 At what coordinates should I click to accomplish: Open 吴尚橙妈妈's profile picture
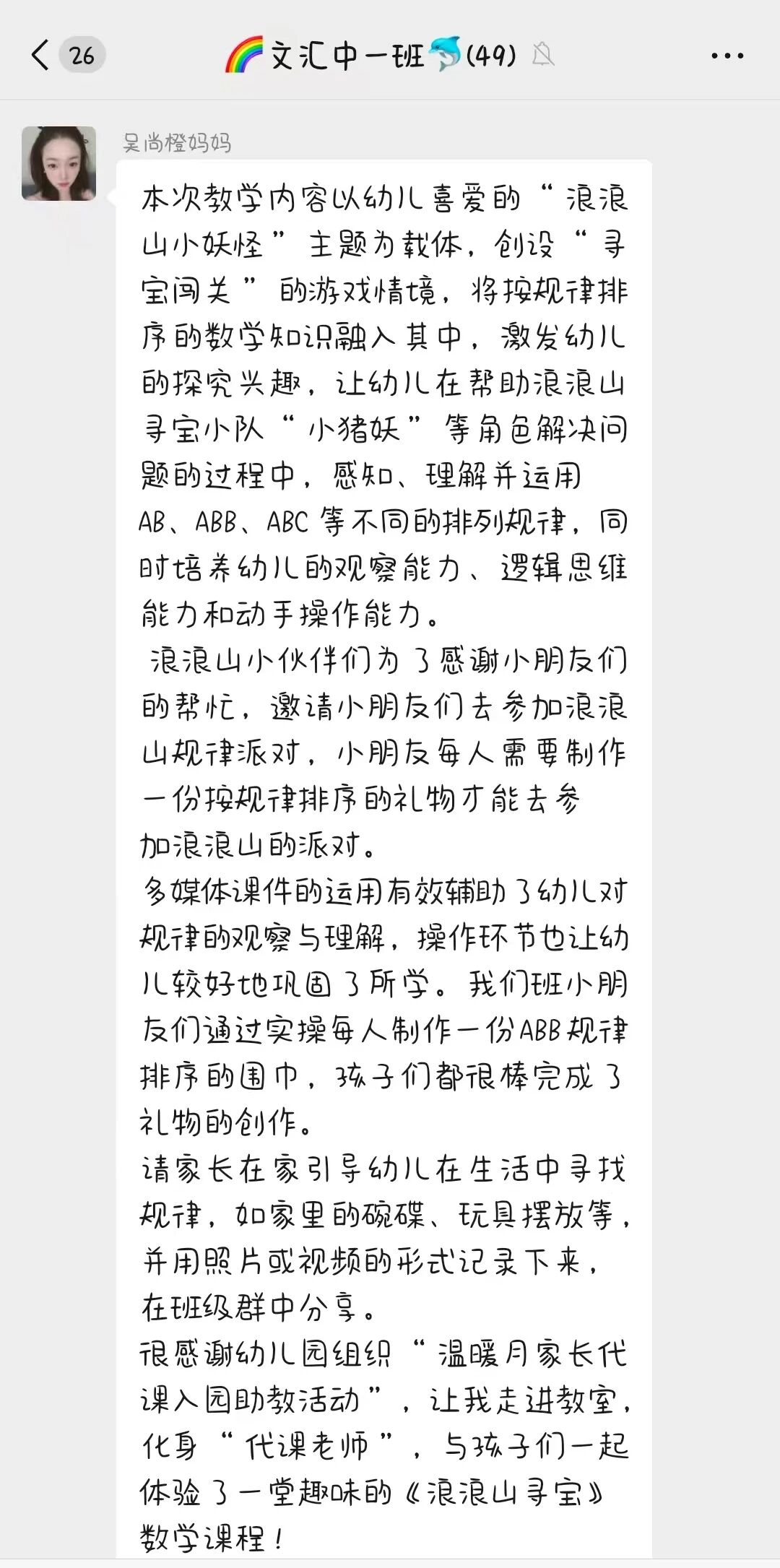(59, 164)
